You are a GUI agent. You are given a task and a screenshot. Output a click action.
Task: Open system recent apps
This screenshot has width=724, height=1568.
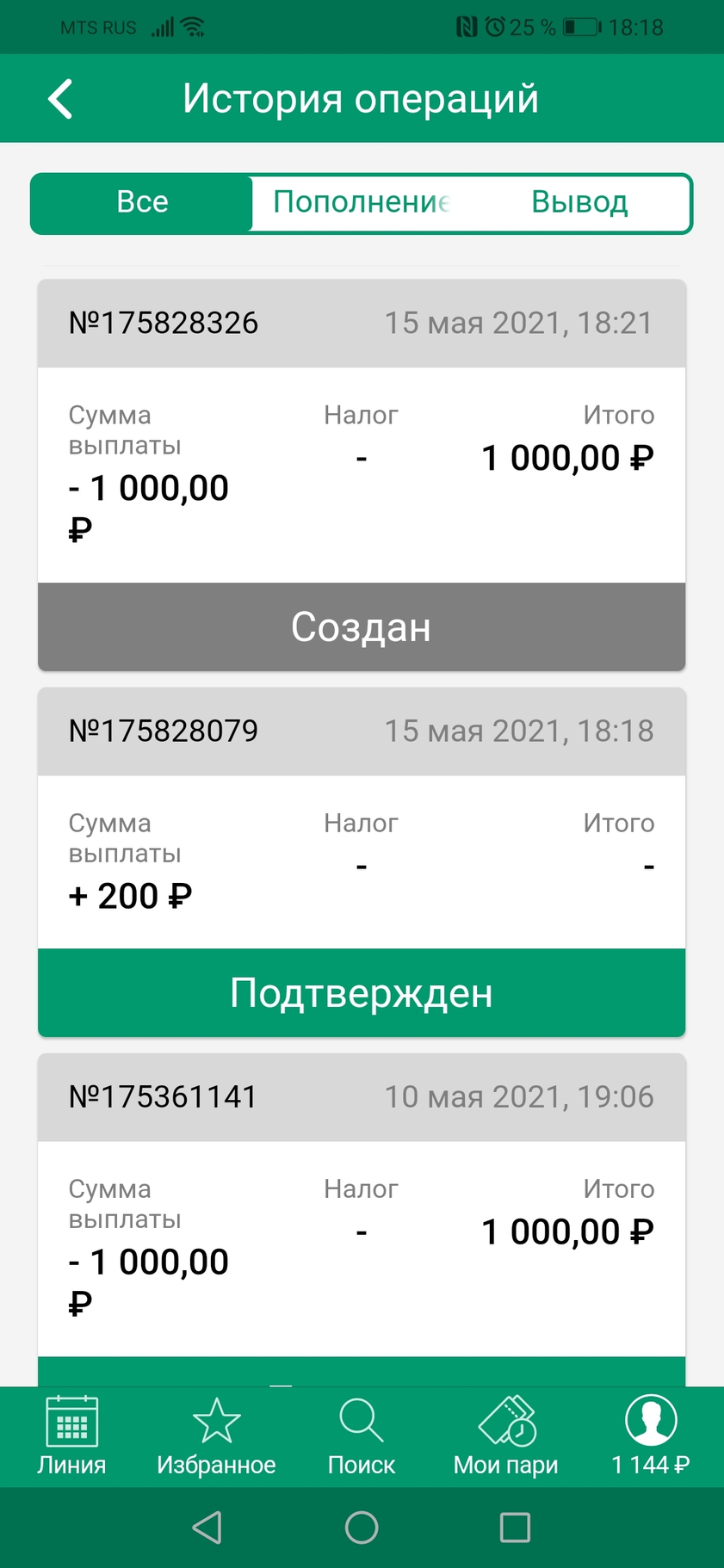pyautogui.click(x=515, y=1528)
